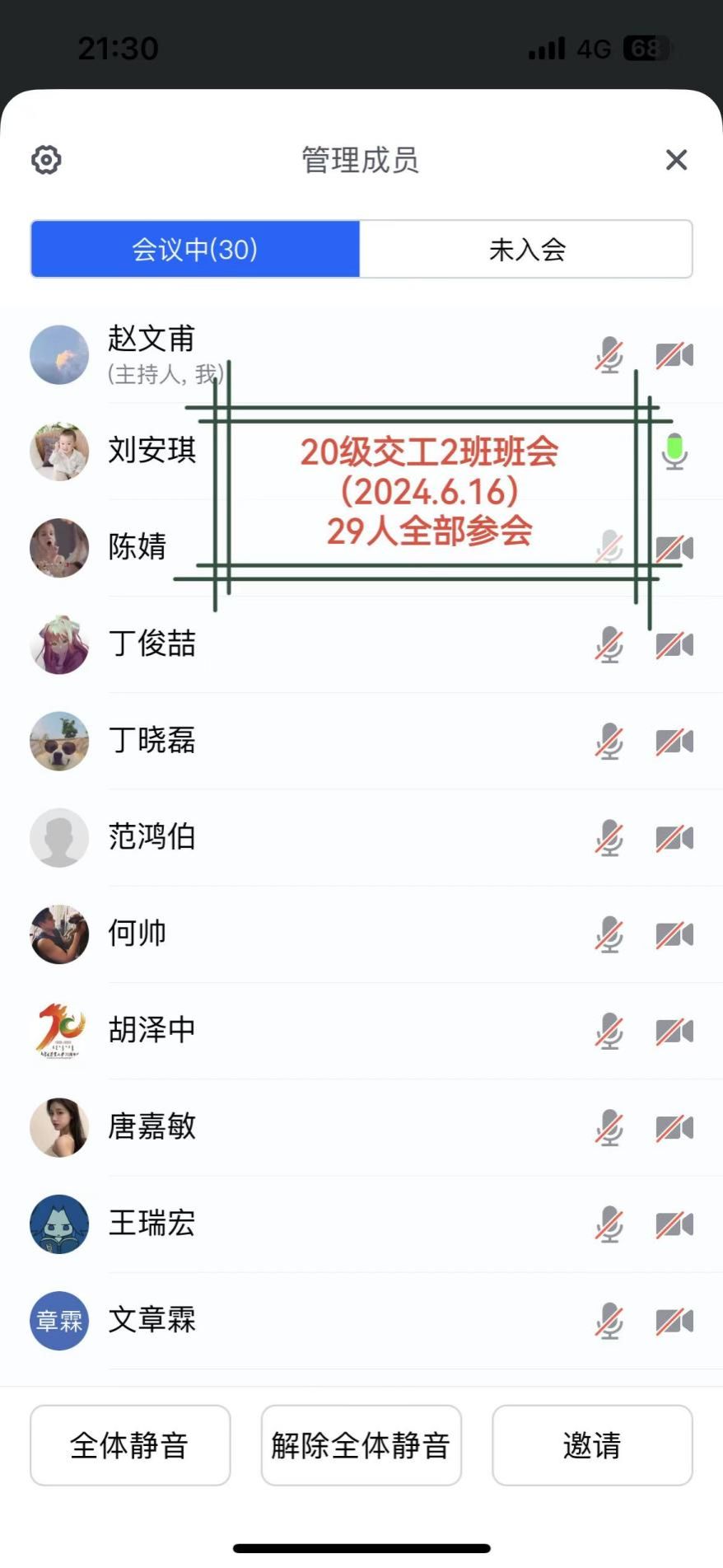Tap camera icon for 范鸿伯

click(674, 838)
